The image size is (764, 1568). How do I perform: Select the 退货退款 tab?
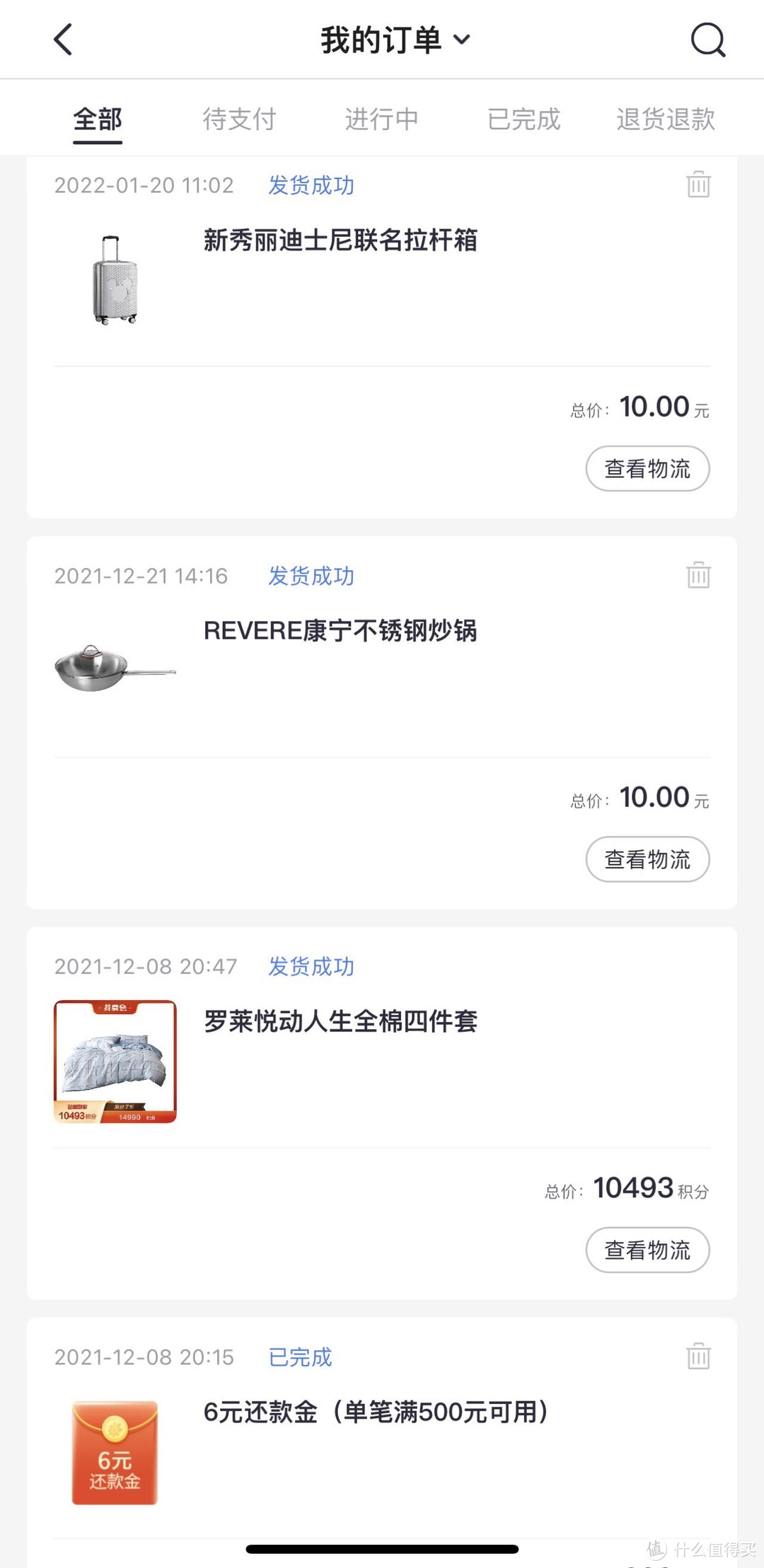(x=664, y=119)
